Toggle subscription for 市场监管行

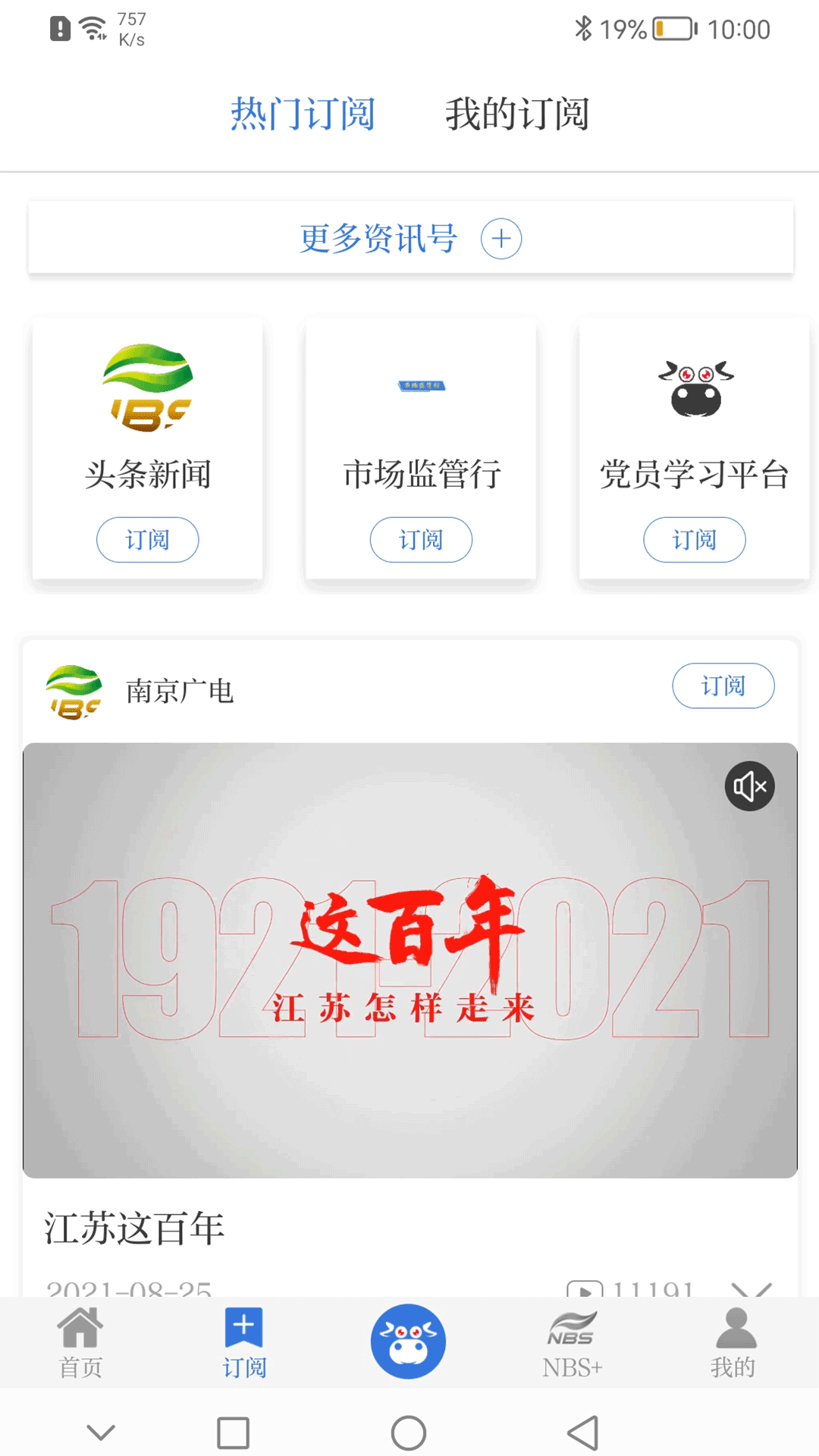pyautogui.click(x=421, y=539)
